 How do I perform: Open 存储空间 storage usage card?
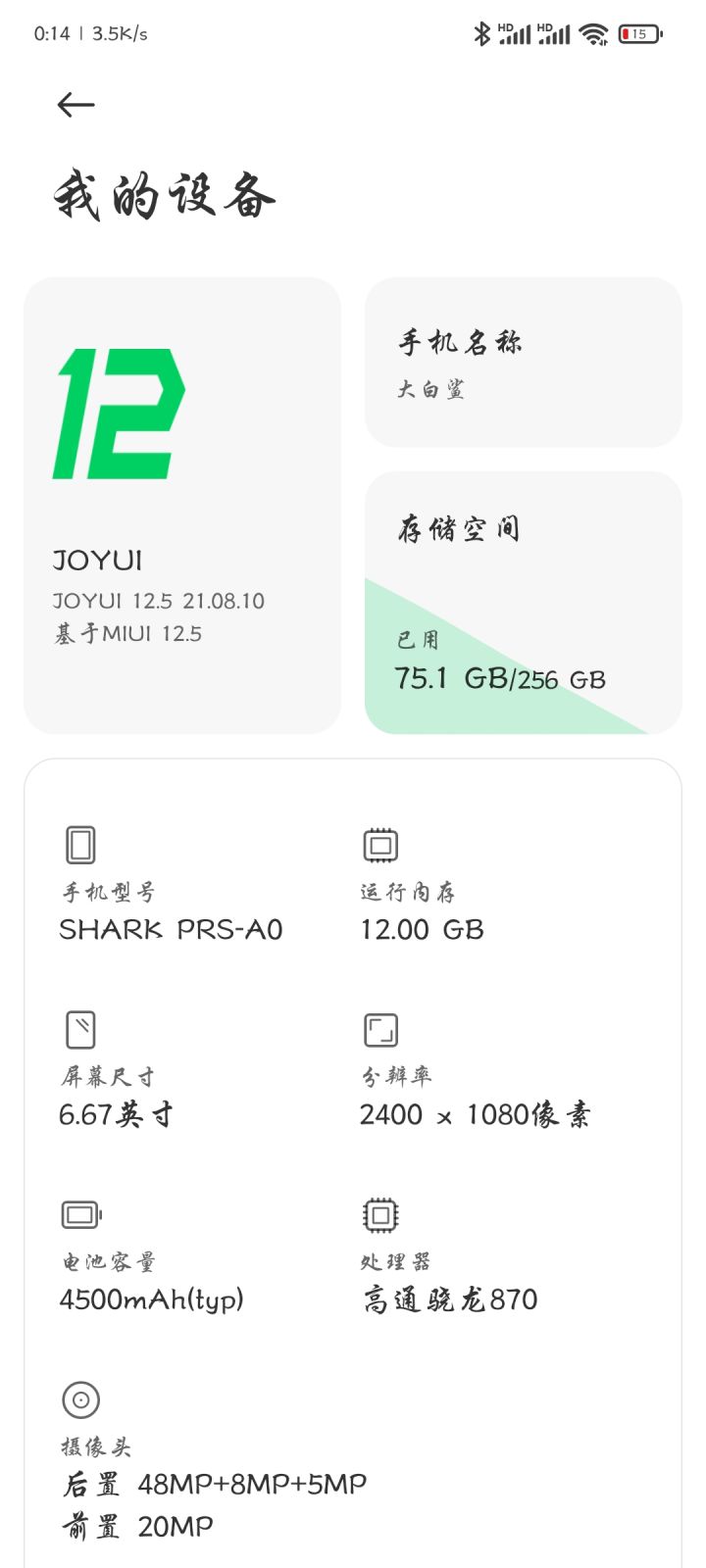pyautogui.click(x=523, y=602)
